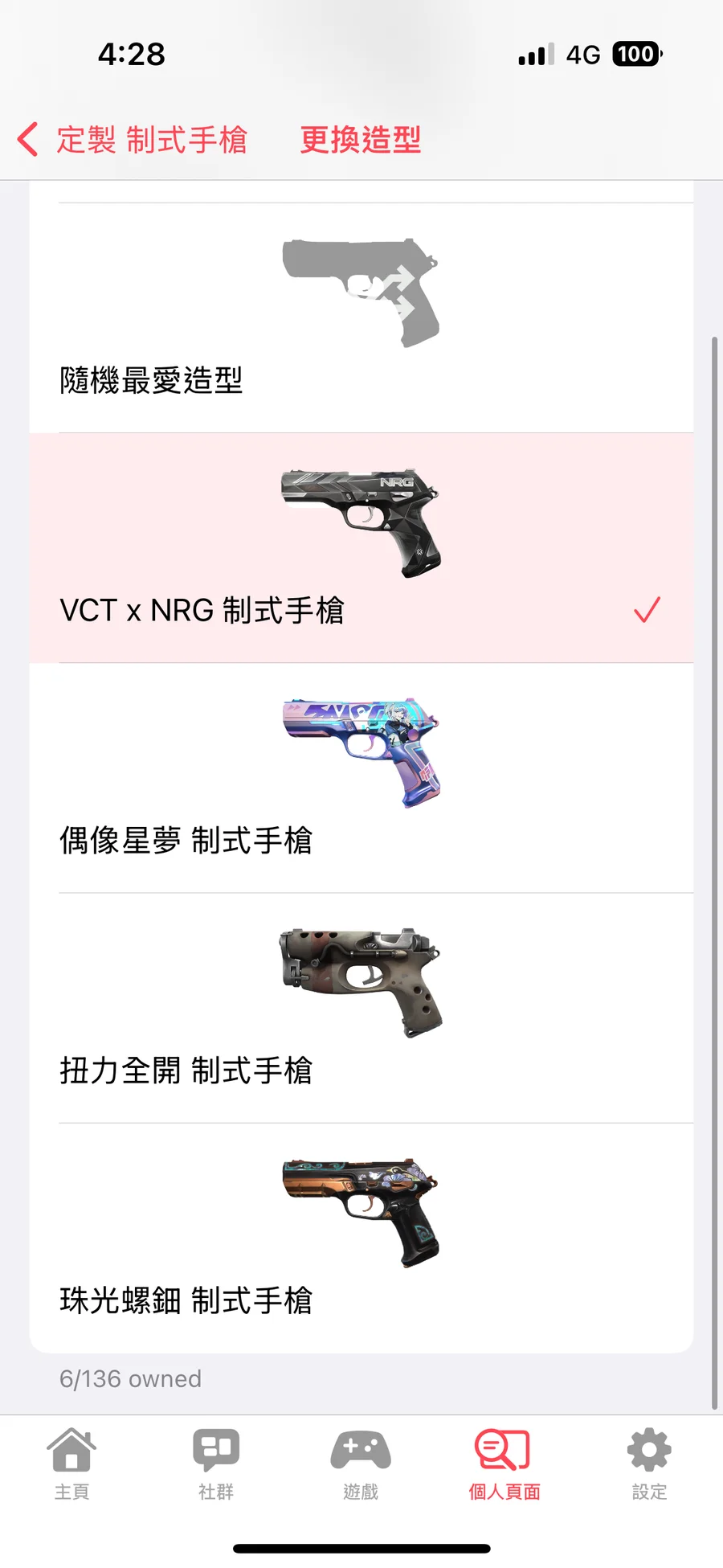Open the 社群 tab
Image resolution: width=723 pixels, height=1568 pixels.
pos(216,1464)
